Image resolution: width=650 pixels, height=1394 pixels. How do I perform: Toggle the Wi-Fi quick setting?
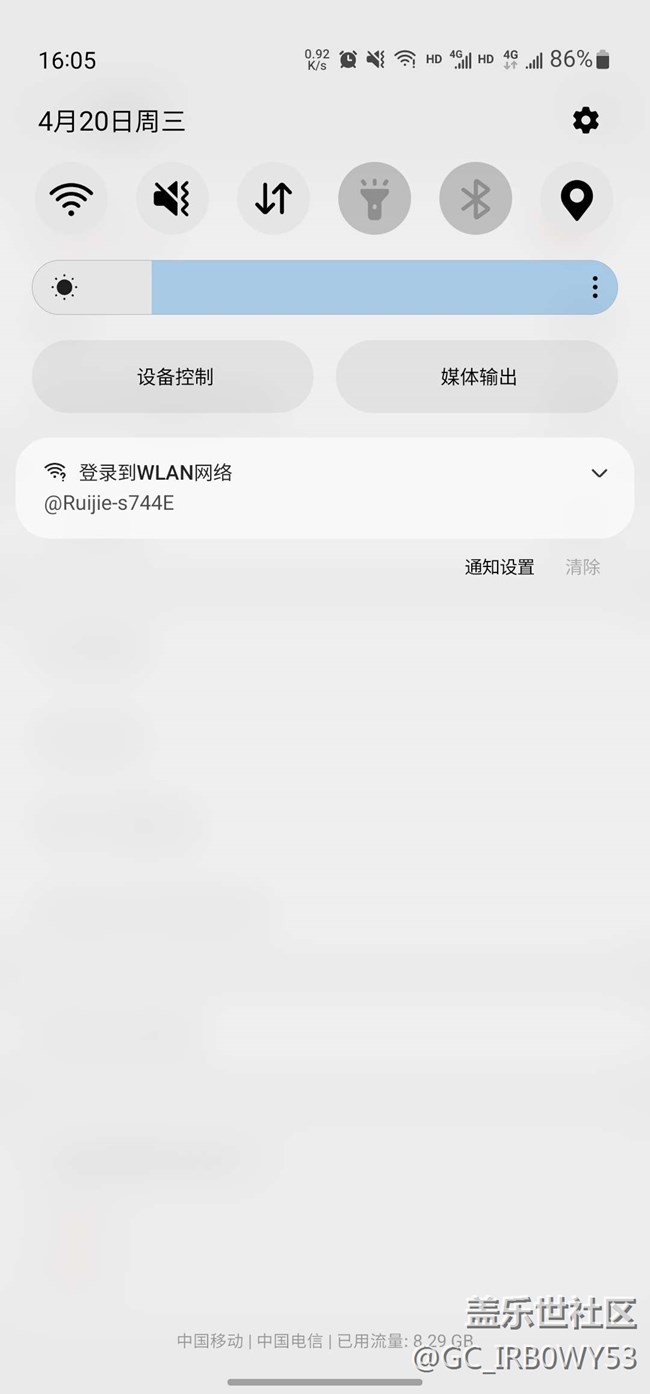[71, 199]
